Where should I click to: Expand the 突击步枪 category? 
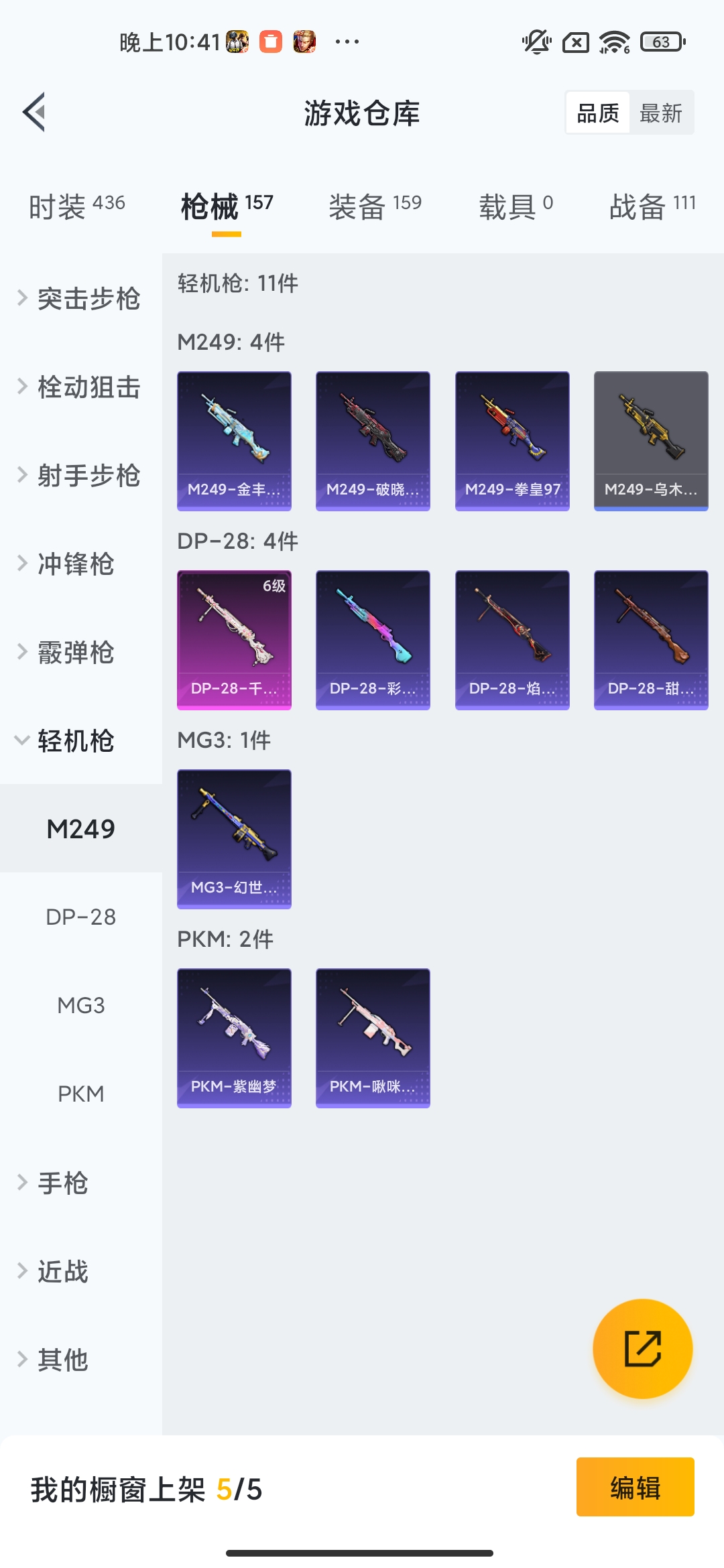(80, 299)
